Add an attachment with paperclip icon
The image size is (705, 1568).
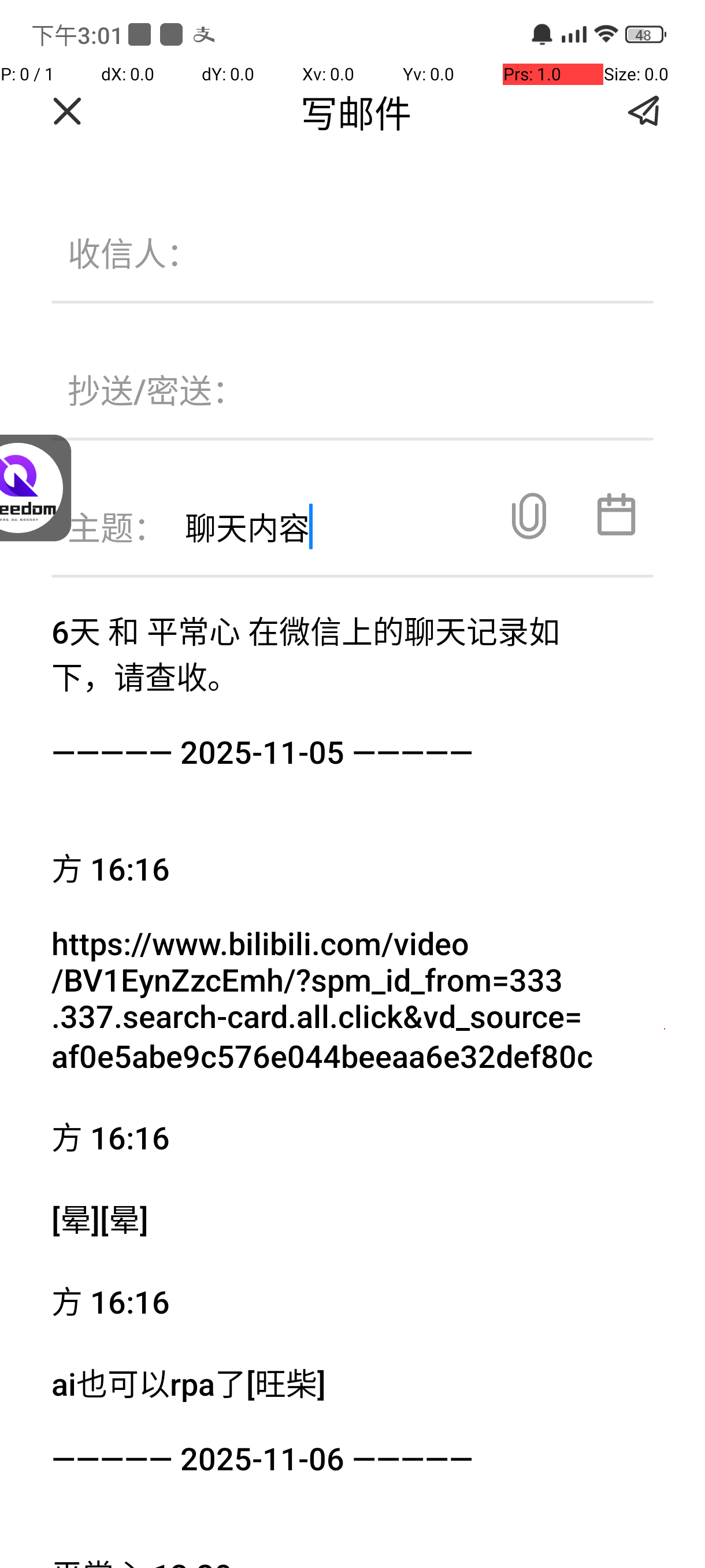pos(529,516)
